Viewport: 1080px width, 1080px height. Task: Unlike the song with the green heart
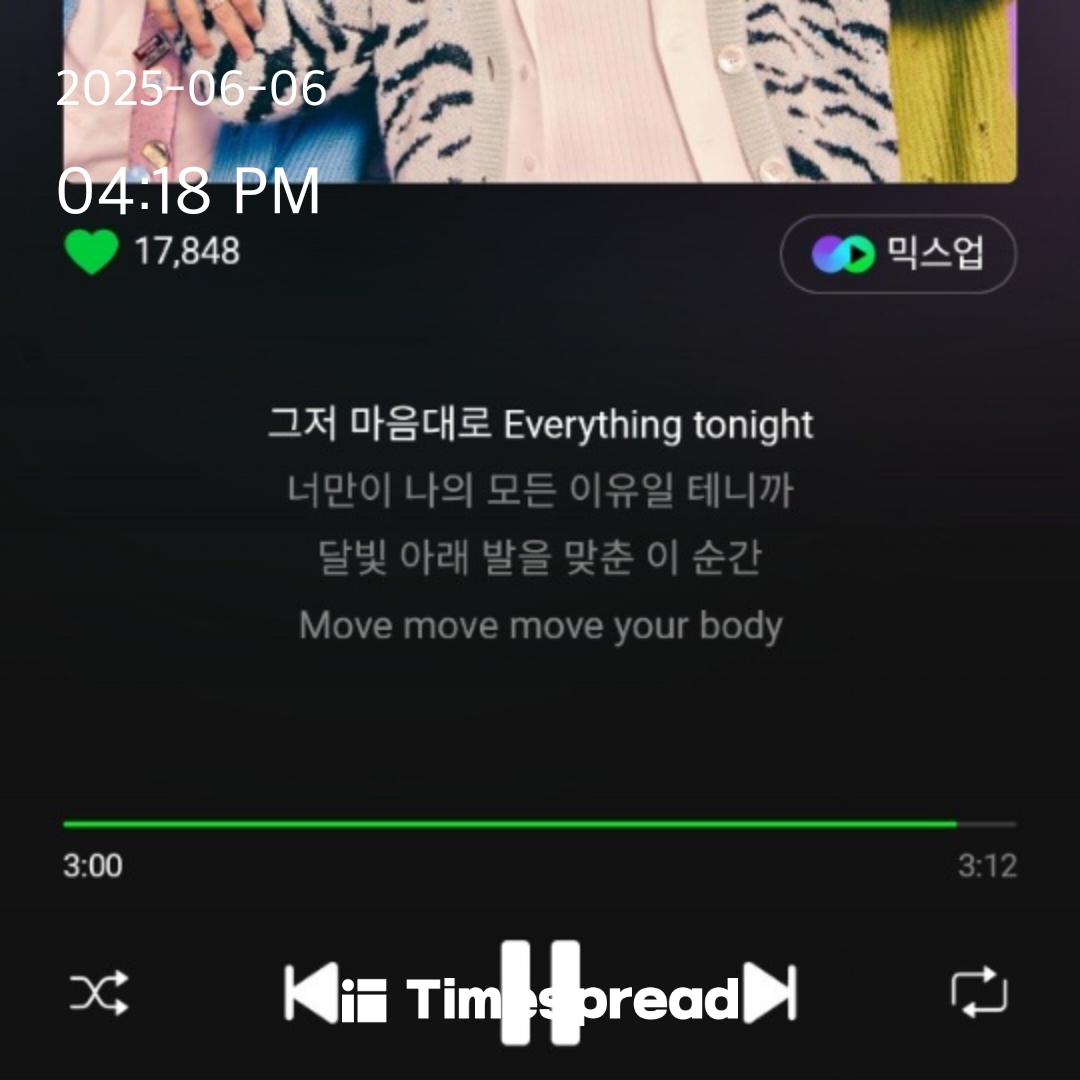[x=92, y=252]
